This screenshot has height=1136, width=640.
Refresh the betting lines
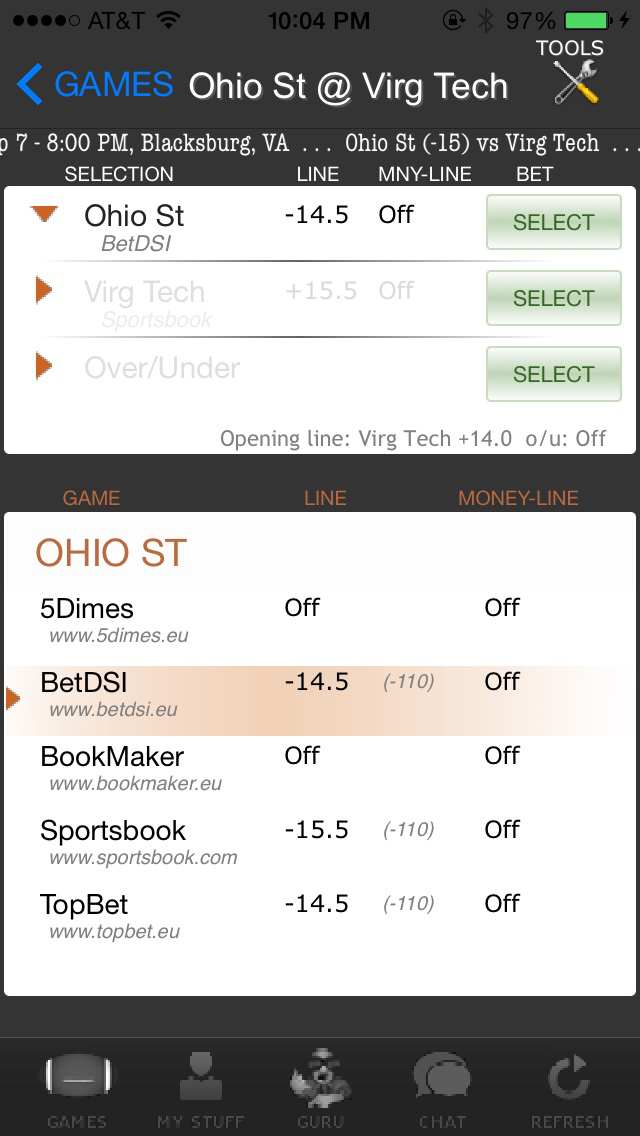tap(569, 1090)
